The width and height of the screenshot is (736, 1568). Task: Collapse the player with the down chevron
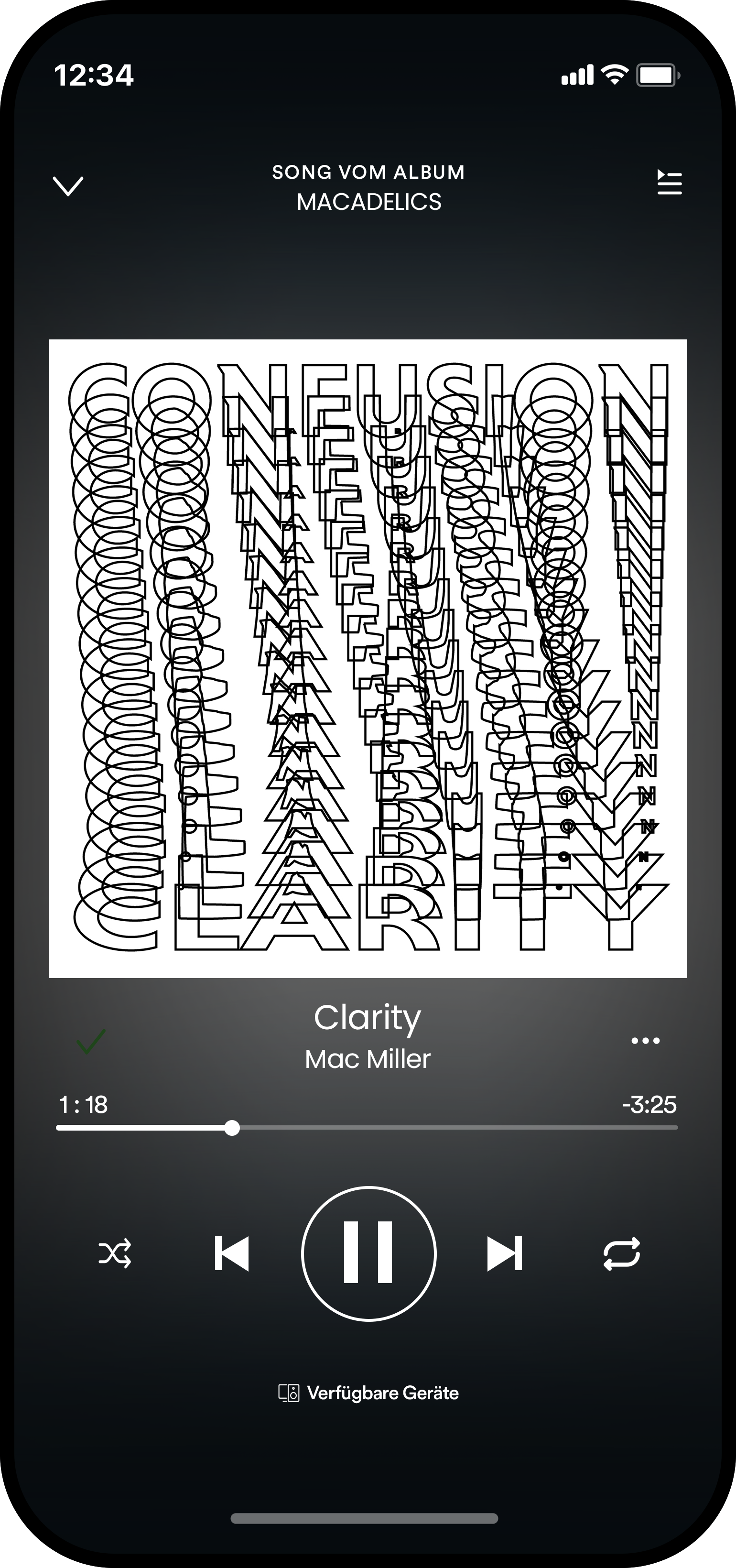(68, 185)
